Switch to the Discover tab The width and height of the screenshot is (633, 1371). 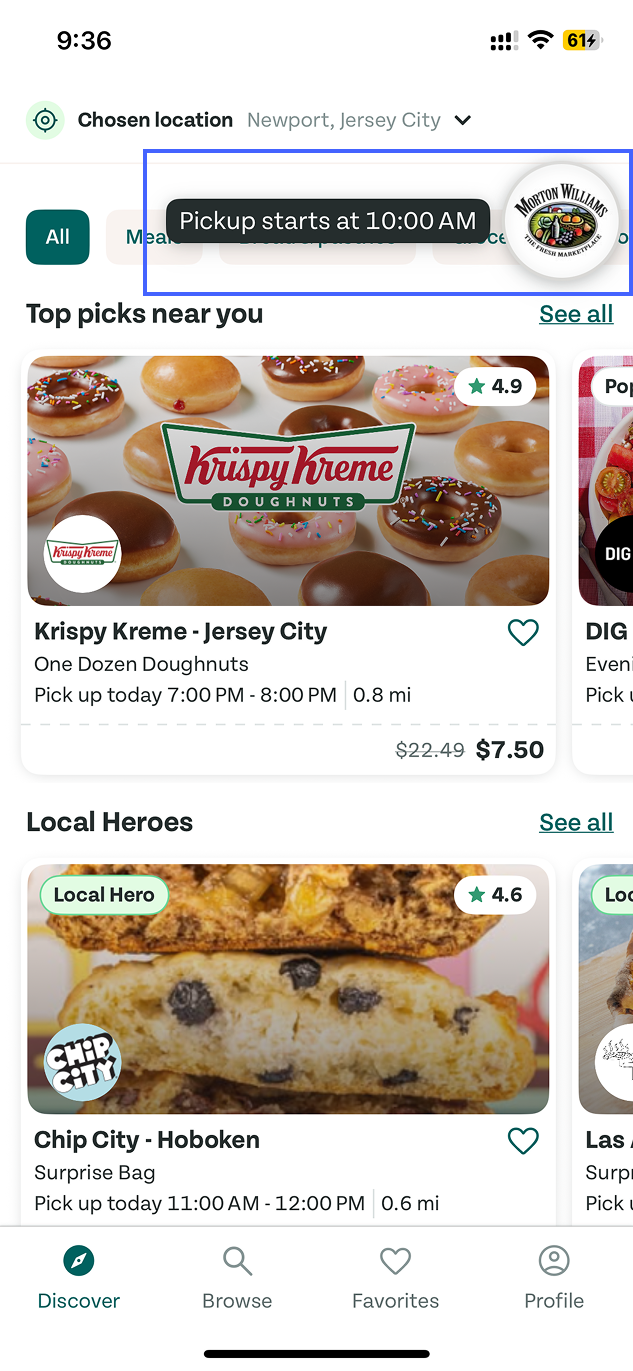(x=79, y=1277)
